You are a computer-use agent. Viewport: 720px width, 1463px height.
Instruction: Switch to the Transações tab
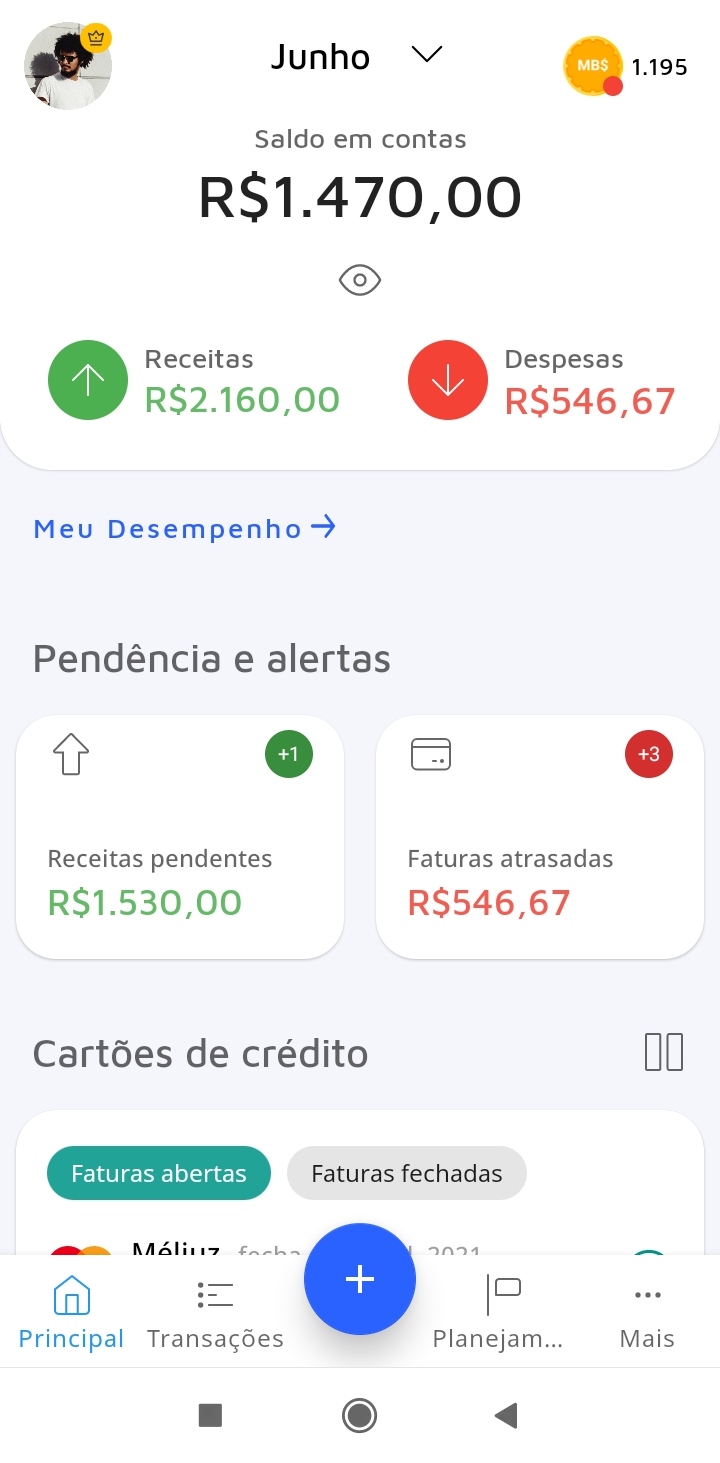[x=215, y=1312]
